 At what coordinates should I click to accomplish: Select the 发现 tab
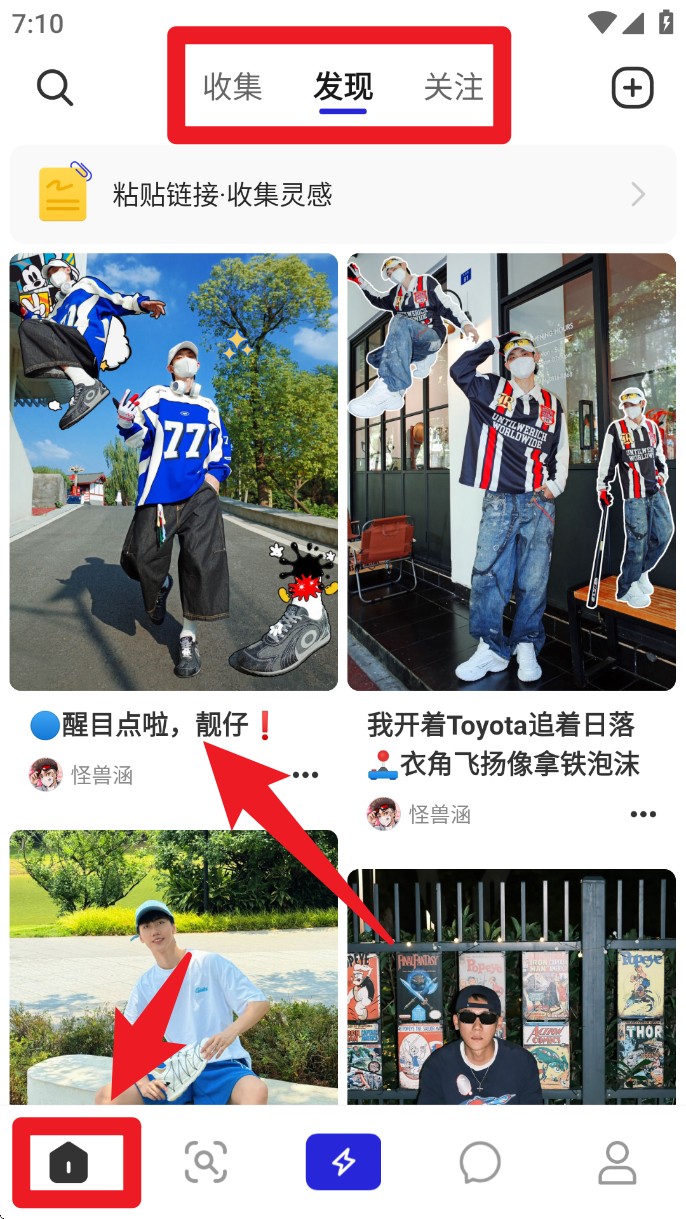coord(343,87)
